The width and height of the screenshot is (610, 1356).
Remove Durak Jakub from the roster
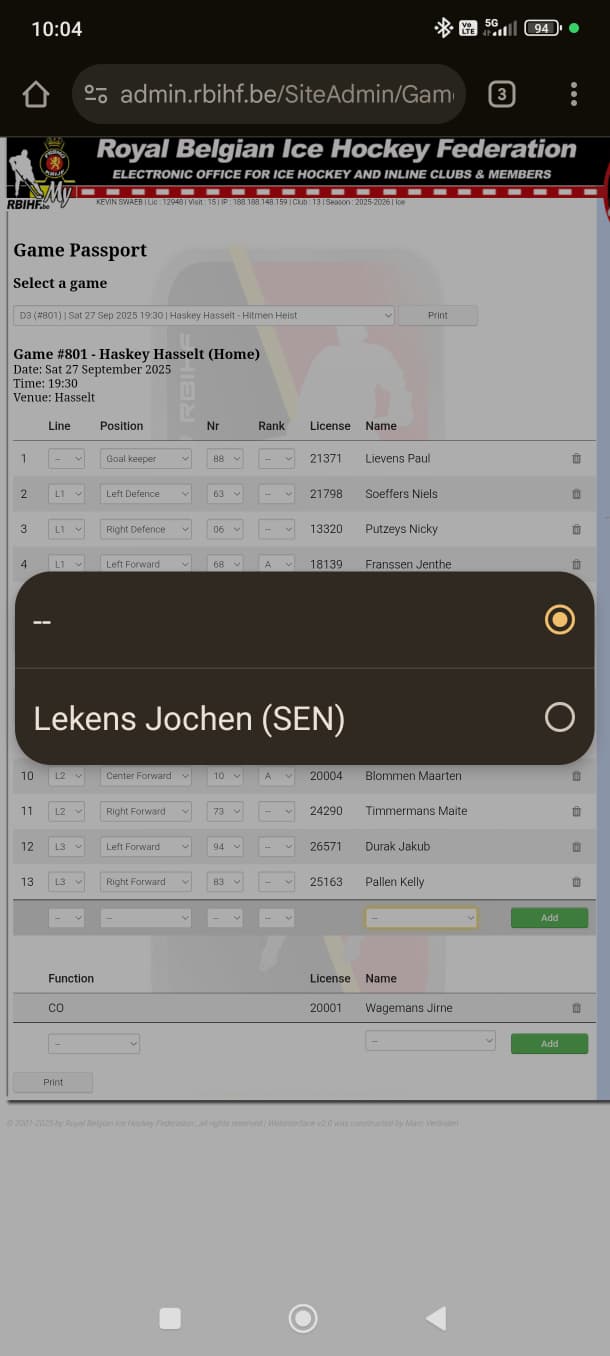pyautogui.click(x=576, y=847)
